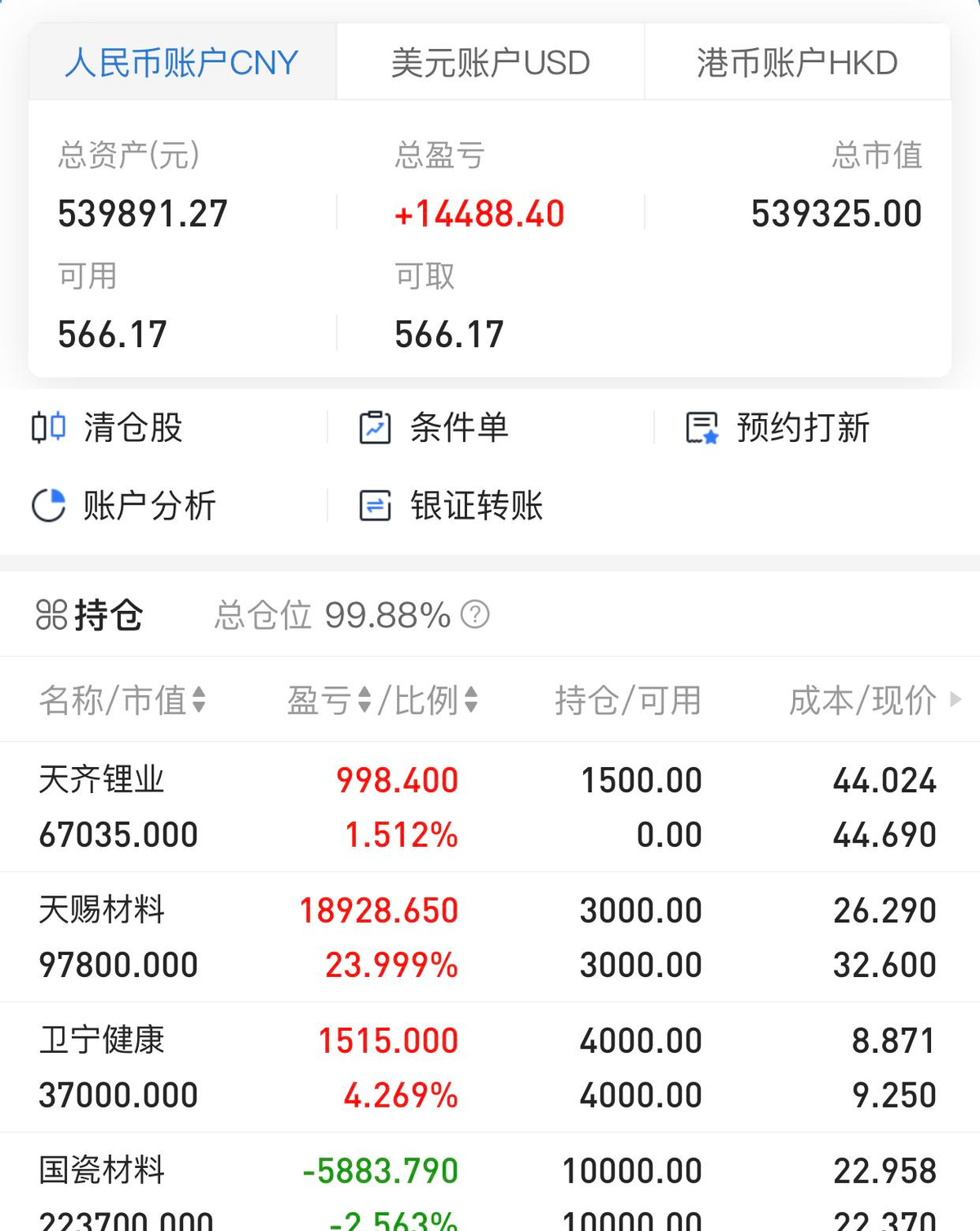Open the 账户分析 account analysis pie icon

click(49, 506)
